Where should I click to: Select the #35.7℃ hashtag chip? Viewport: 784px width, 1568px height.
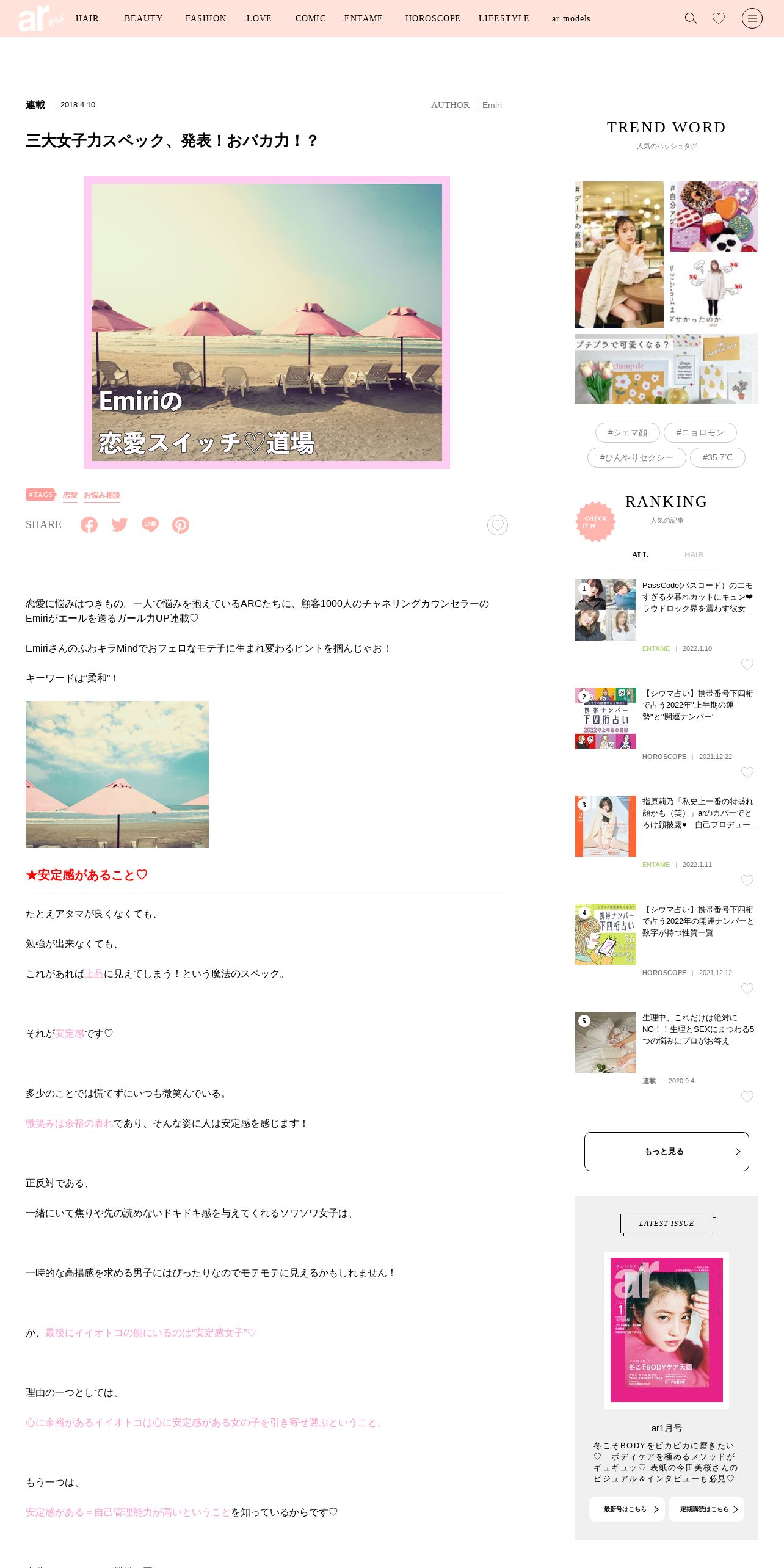(717, 457)
